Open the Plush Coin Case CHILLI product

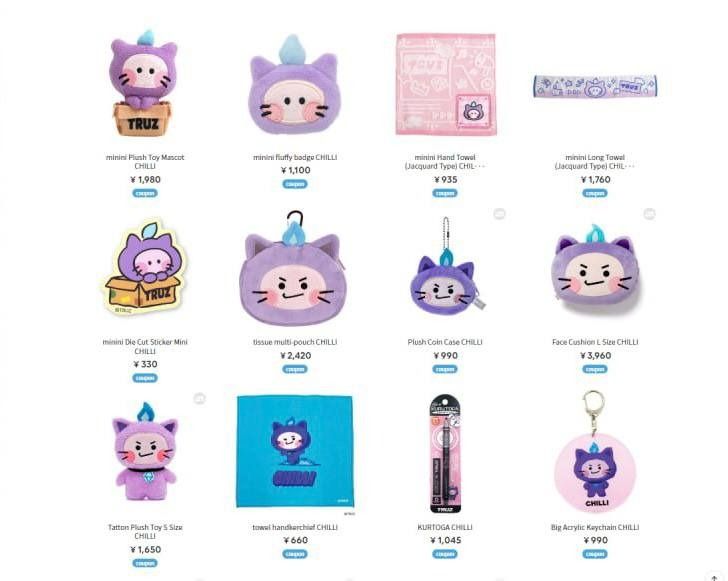(x=445, y=273)
